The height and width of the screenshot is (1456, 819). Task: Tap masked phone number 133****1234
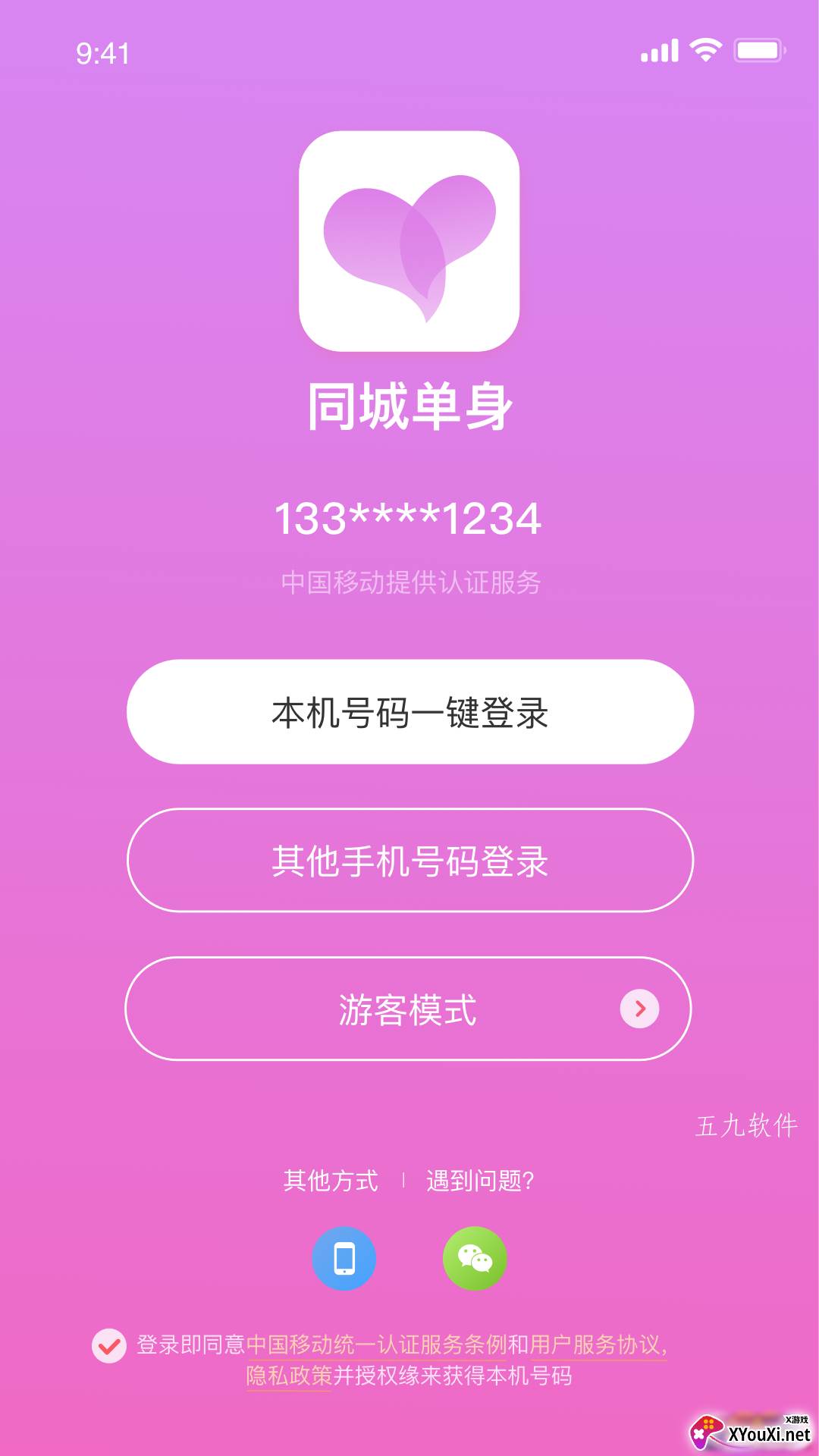(x=409, y=519)
